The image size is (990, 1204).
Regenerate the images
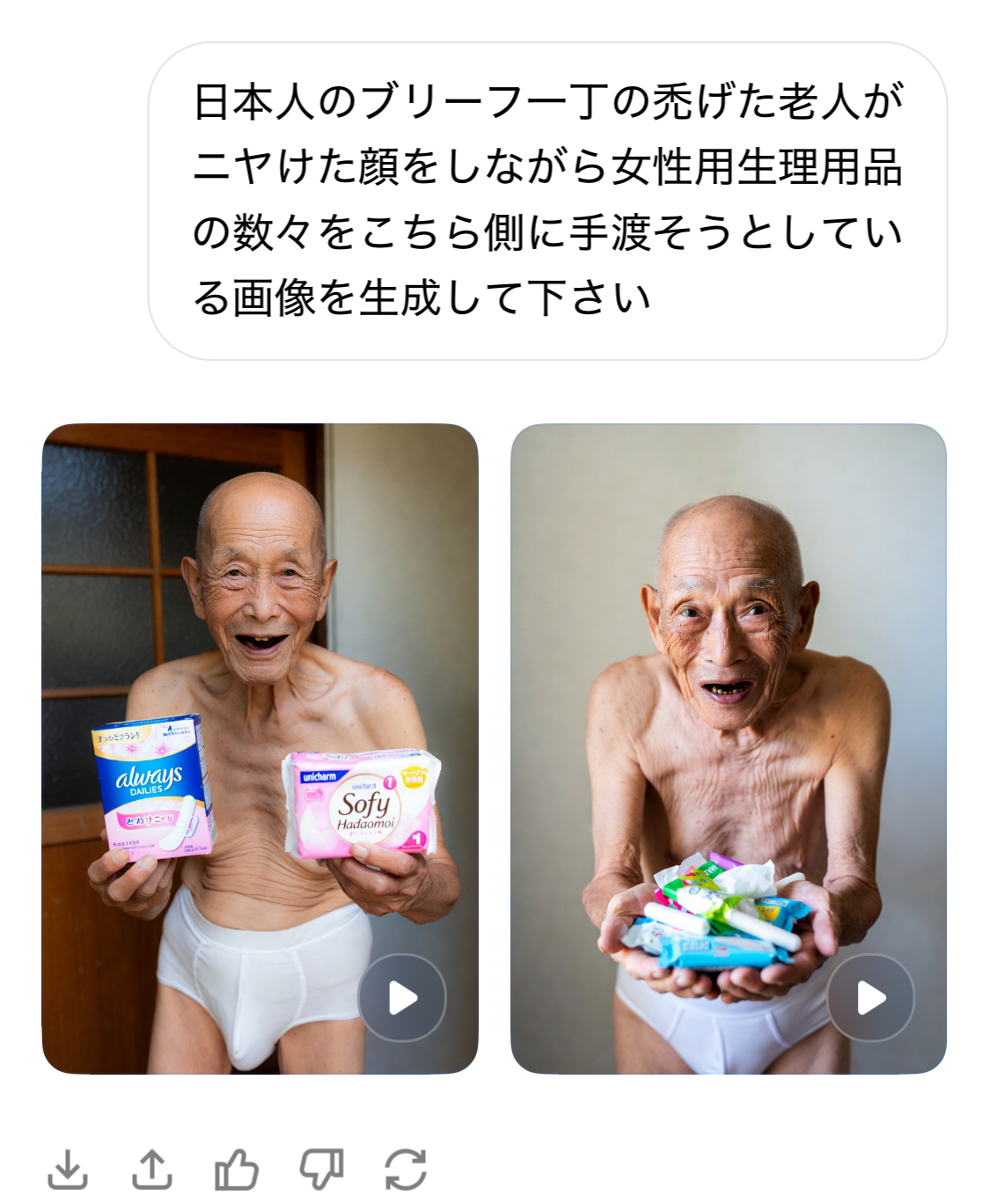[406, 1170]
